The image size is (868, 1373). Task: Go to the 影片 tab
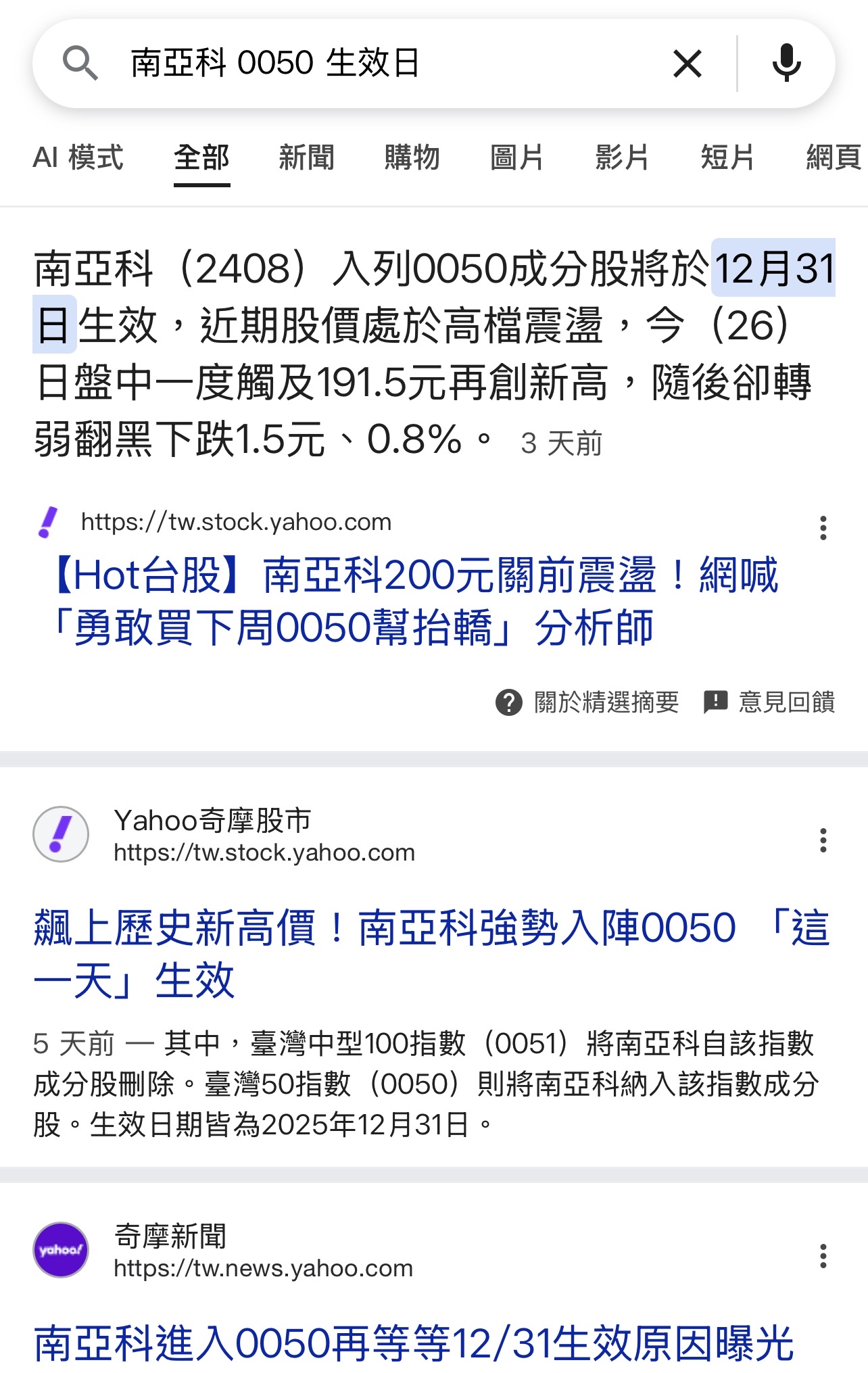click(x=623, y=158)
